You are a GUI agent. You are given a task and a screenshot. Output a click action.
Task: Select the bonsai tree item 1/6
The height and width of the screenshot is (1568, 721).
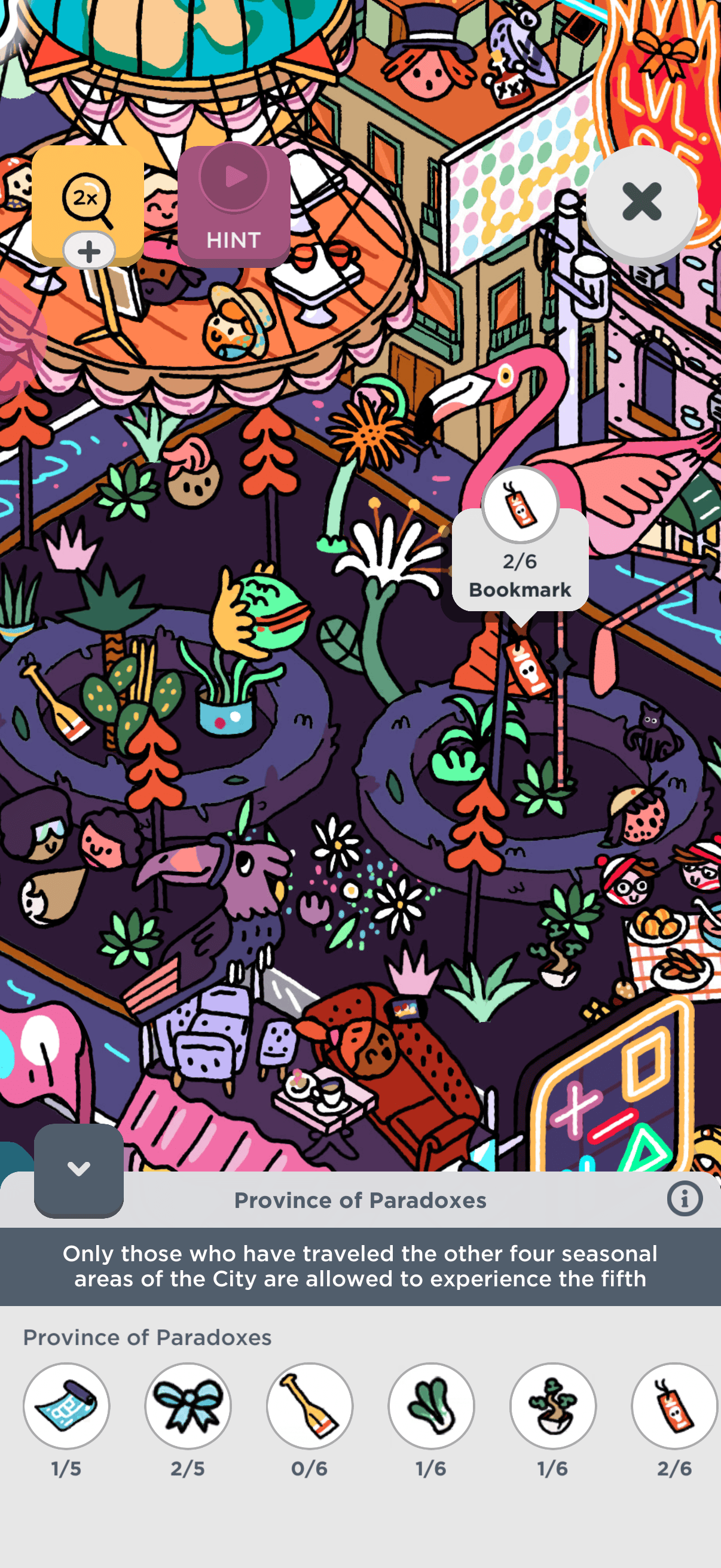[x=552, y=1405]
